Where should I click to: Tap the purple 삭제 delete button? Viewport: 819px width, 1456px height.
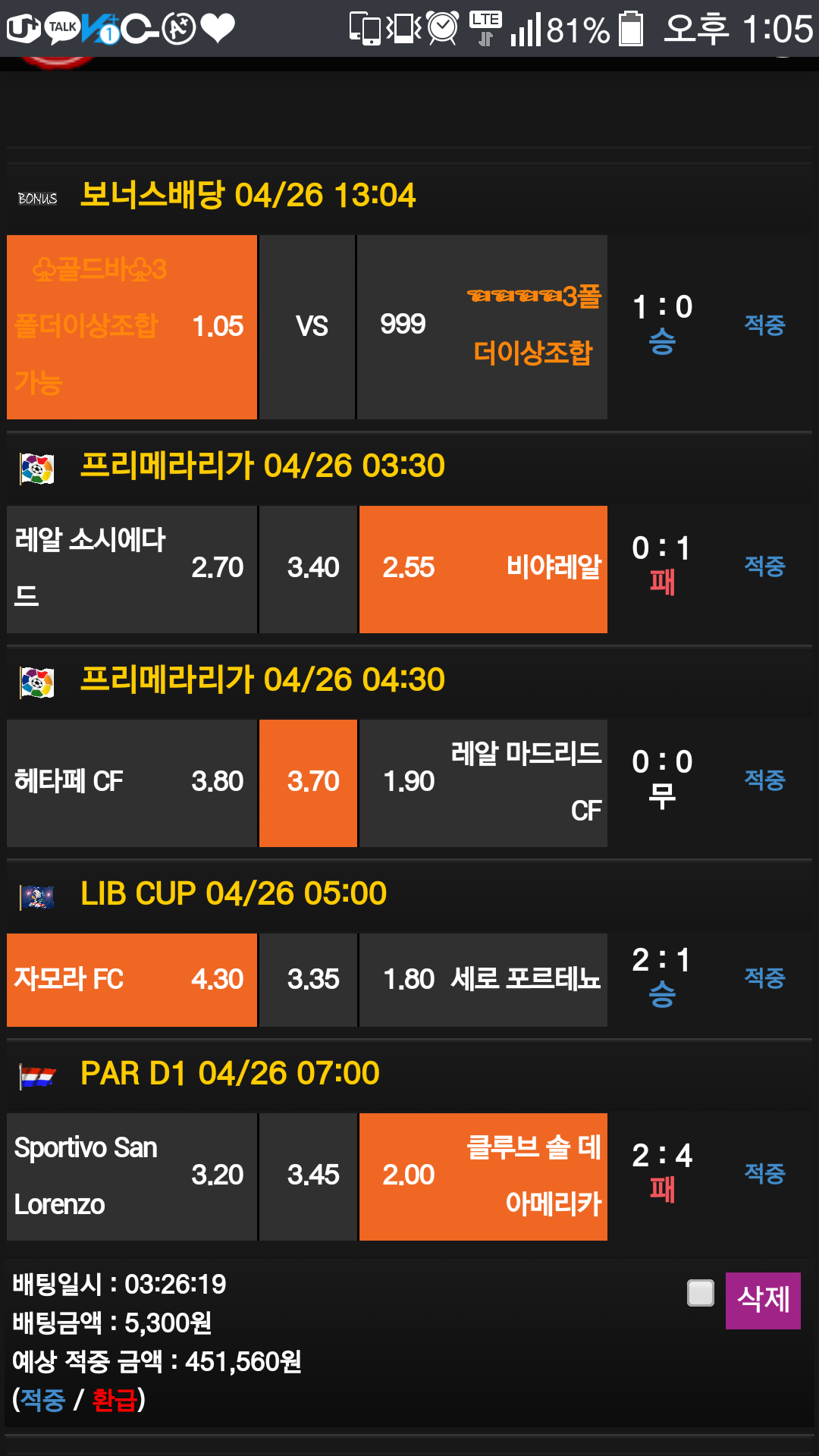(763, 1301)
